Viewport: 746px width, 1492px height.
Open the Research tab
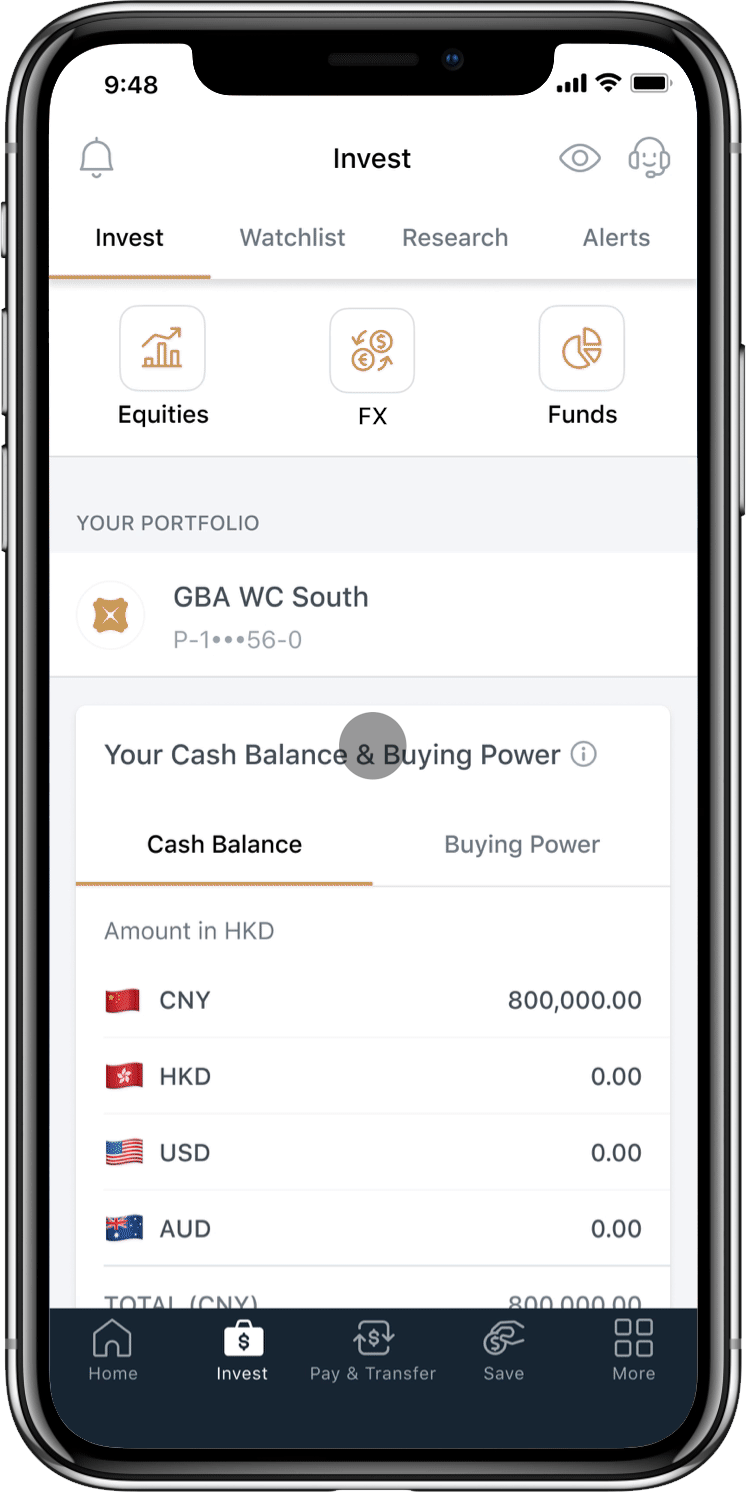[455, 238]
